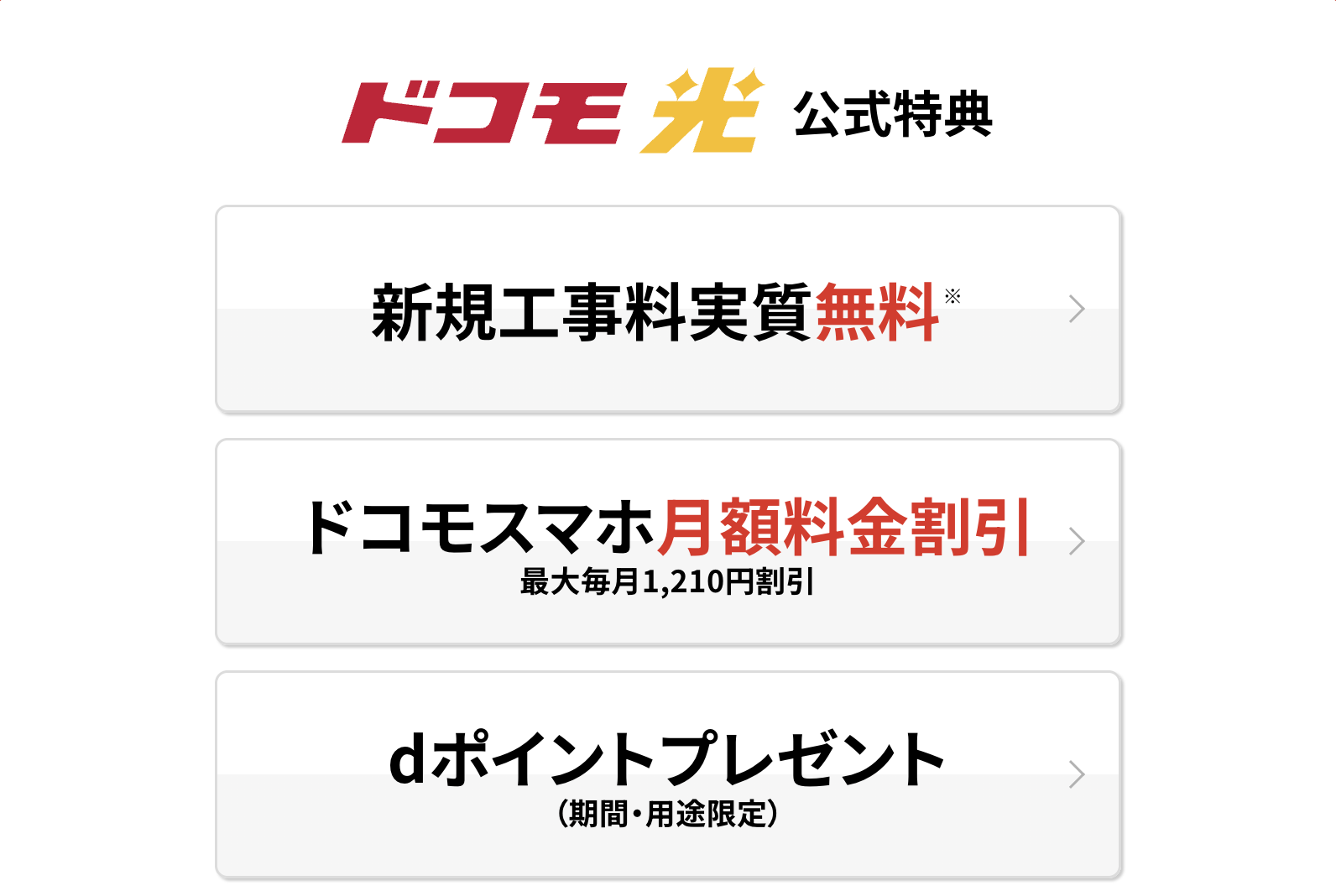Open the ドコモスマホ月額料金割引 benefit card
The width and height of the screenshot is (1336, 896).
(x=668, y=542)
